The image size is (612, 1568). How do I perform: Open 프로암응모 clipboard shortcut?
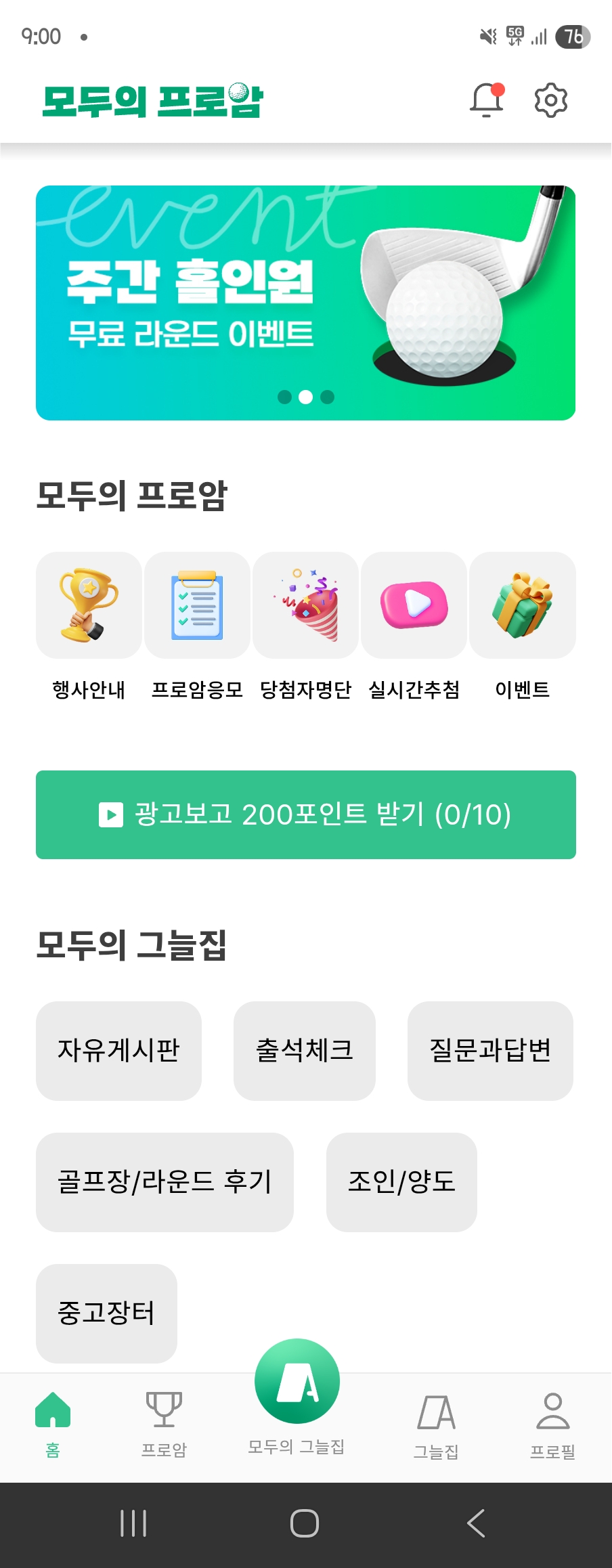pyautogui.click(x=197, y=605)
